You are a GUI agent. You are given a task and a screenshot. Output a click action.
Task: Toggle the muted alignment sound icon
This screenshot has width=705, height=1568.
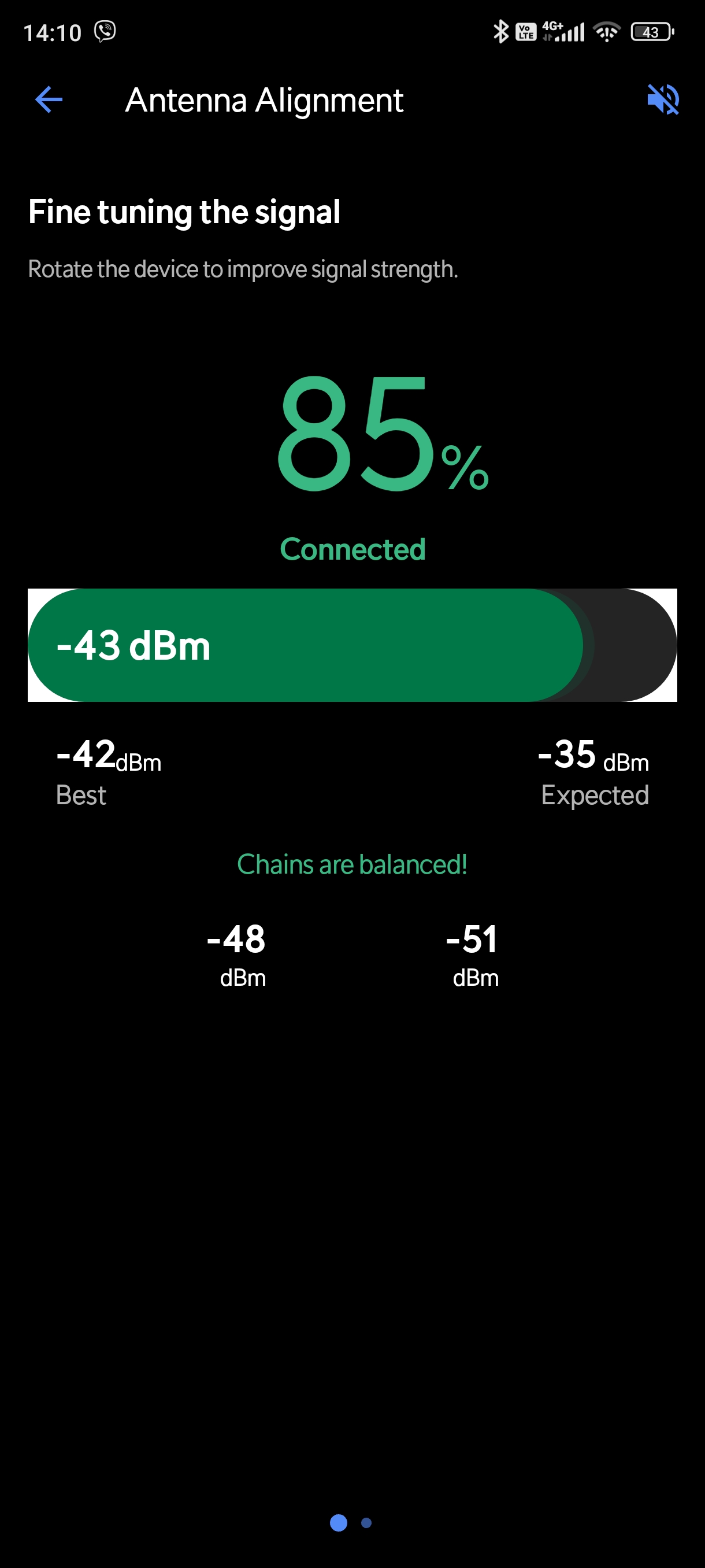click(x=662, y=99)
